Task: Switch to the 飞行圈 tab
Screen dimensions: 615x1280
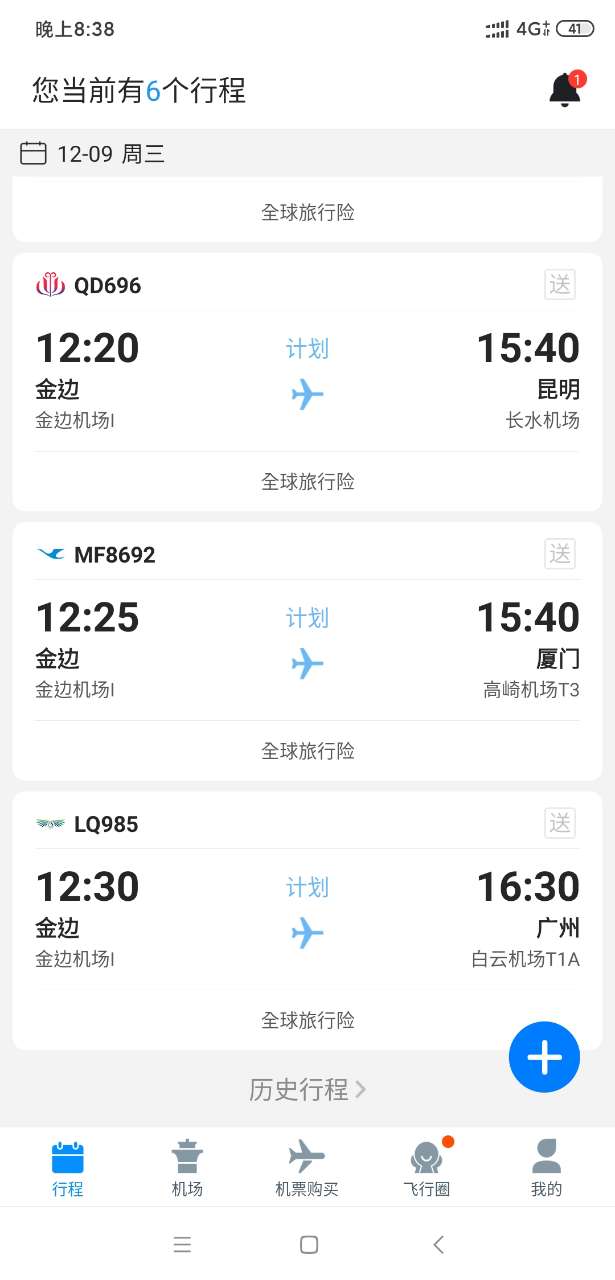Action: (427, 1168)
